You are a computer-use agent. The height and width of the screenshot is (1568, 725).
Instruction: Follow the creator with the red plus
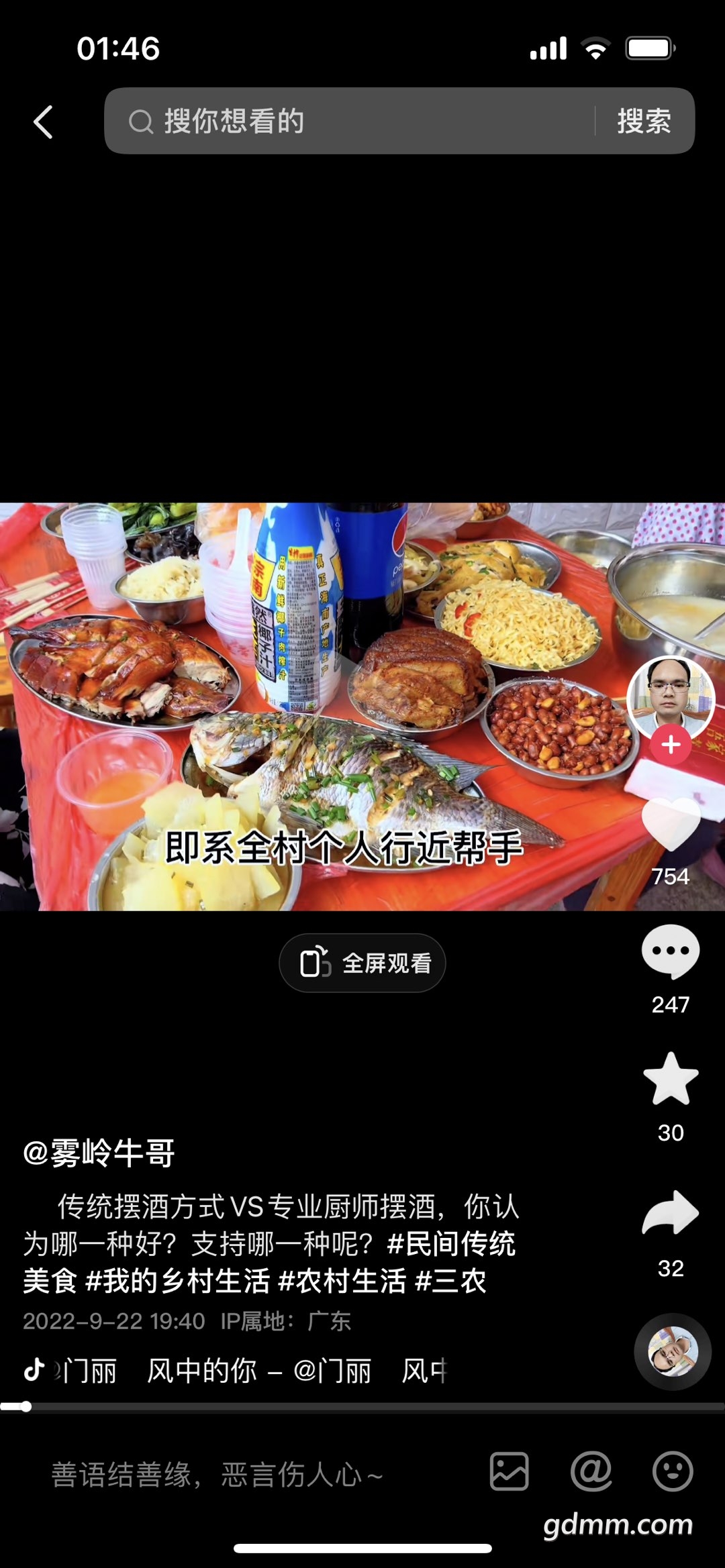click(671, 745)
